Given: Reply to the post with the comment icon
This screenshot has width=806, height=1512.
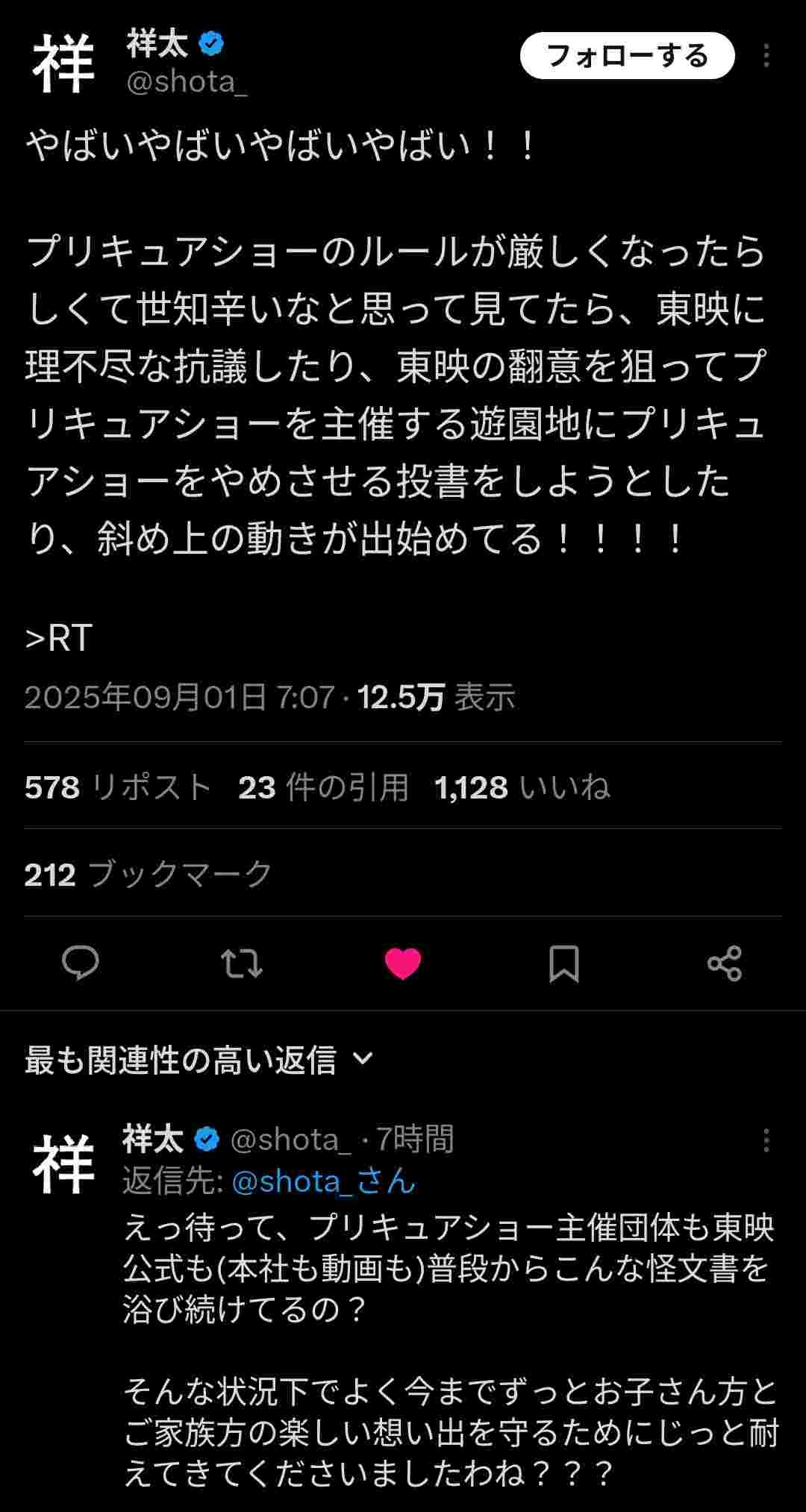Looking at the screenshot, I should point(80,963).
